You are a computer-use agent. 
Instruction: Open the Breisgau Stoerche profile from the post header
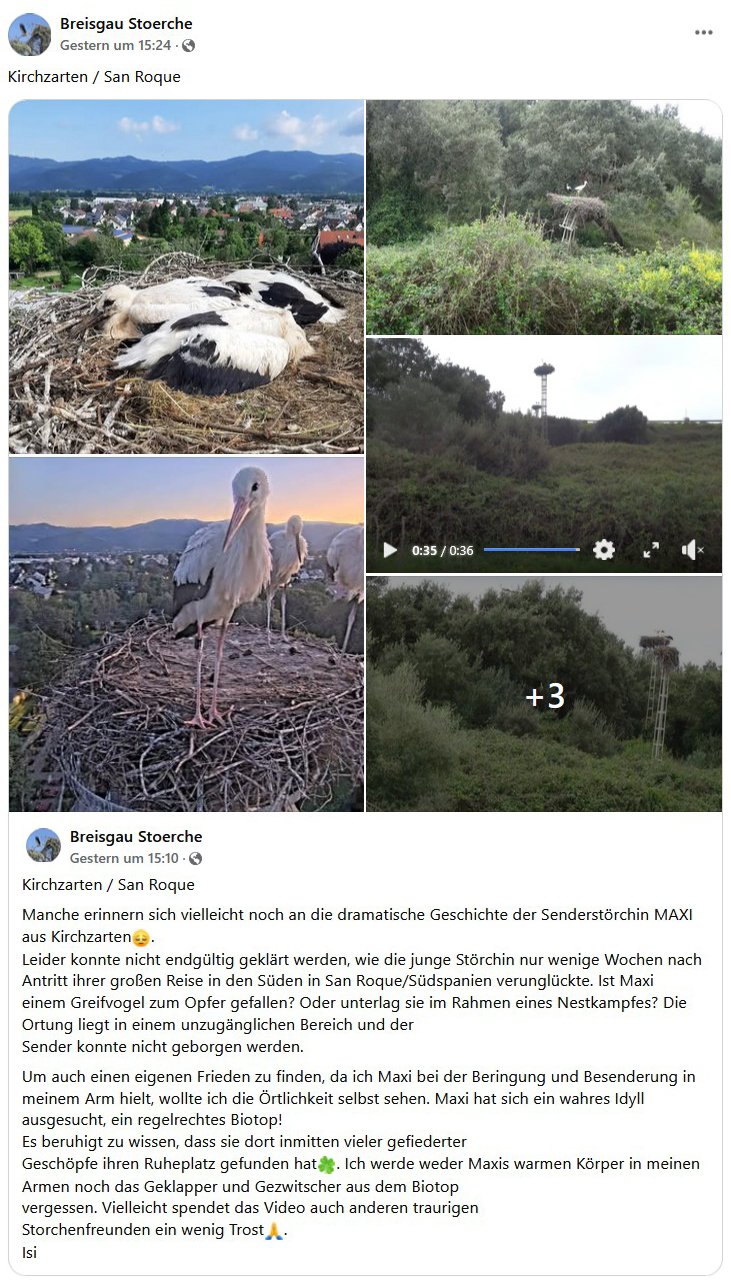[x=126, y=24]
